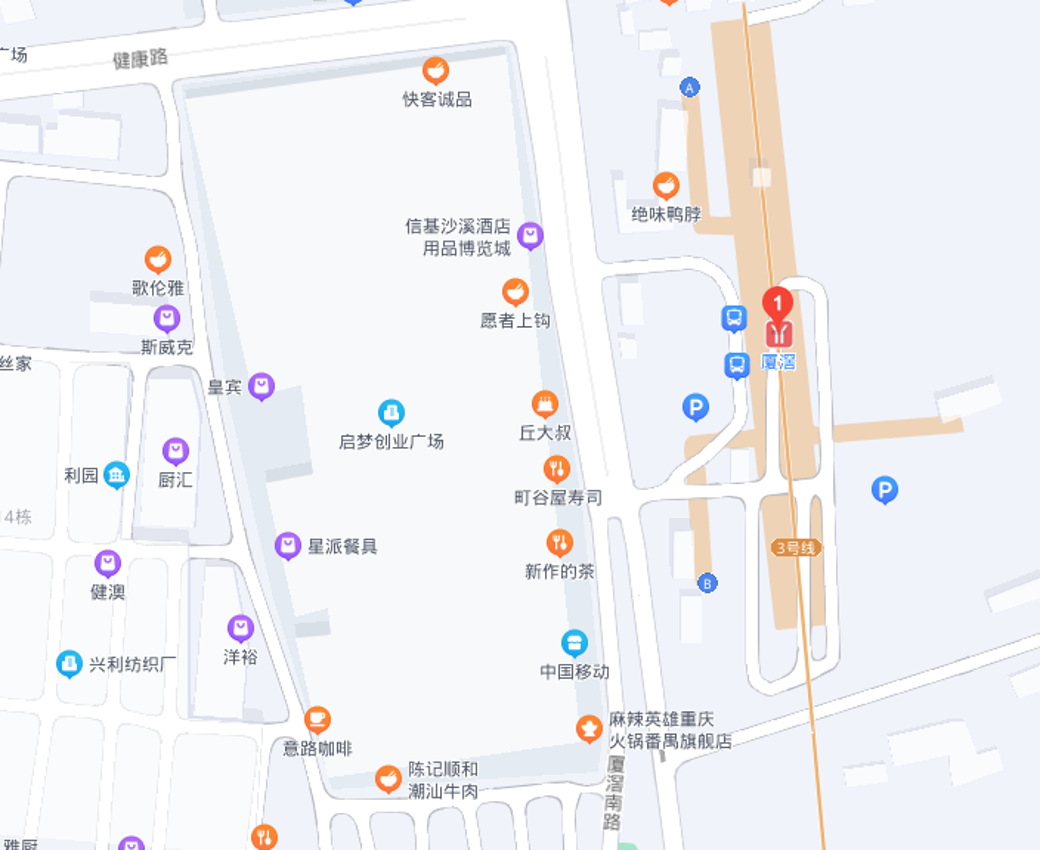Open the 洋裕 shop marker

point(240,628)
